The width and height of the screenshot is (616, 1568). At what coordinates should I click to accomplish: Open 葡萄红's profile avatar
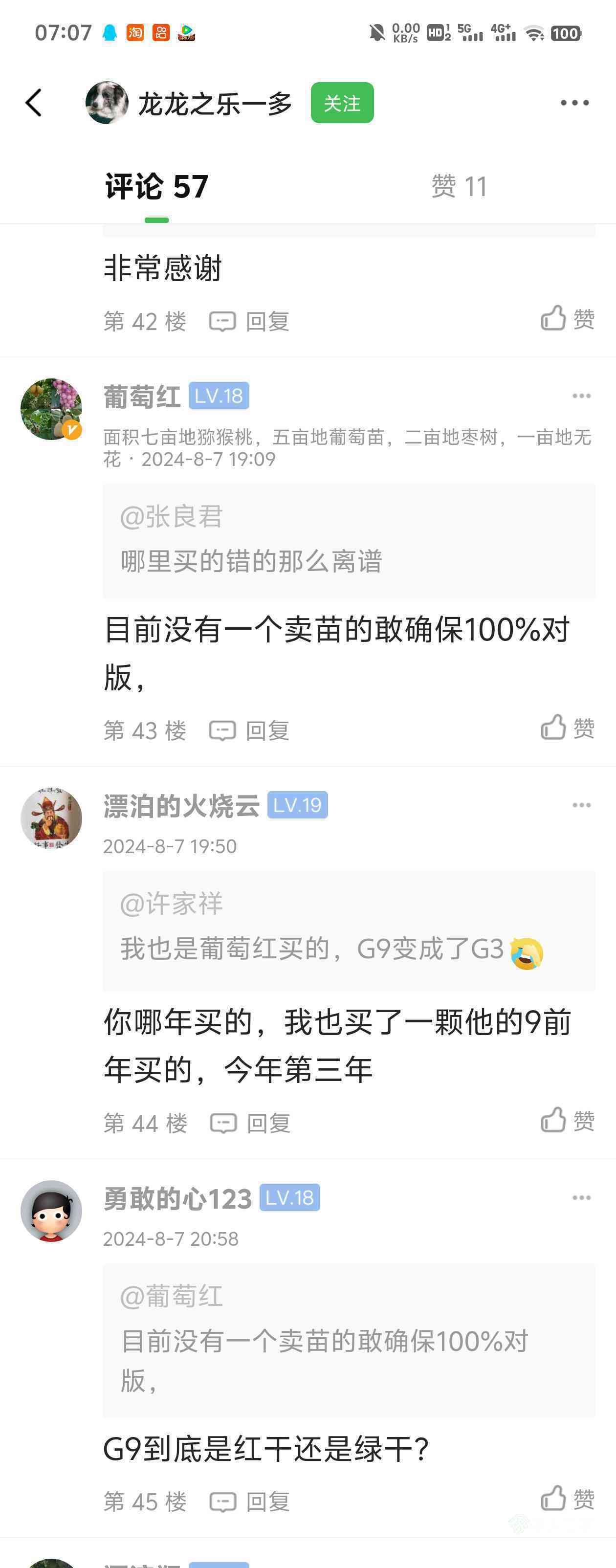tap(51, 409)
